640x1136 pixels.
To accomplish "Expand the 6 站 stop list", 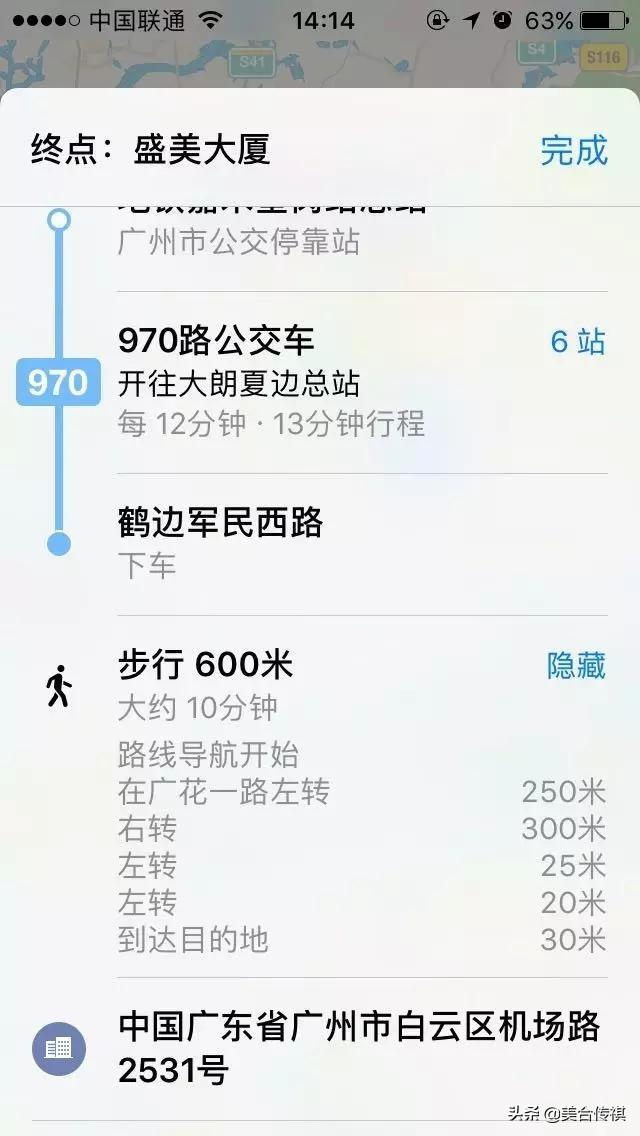I will click(578, 342).
